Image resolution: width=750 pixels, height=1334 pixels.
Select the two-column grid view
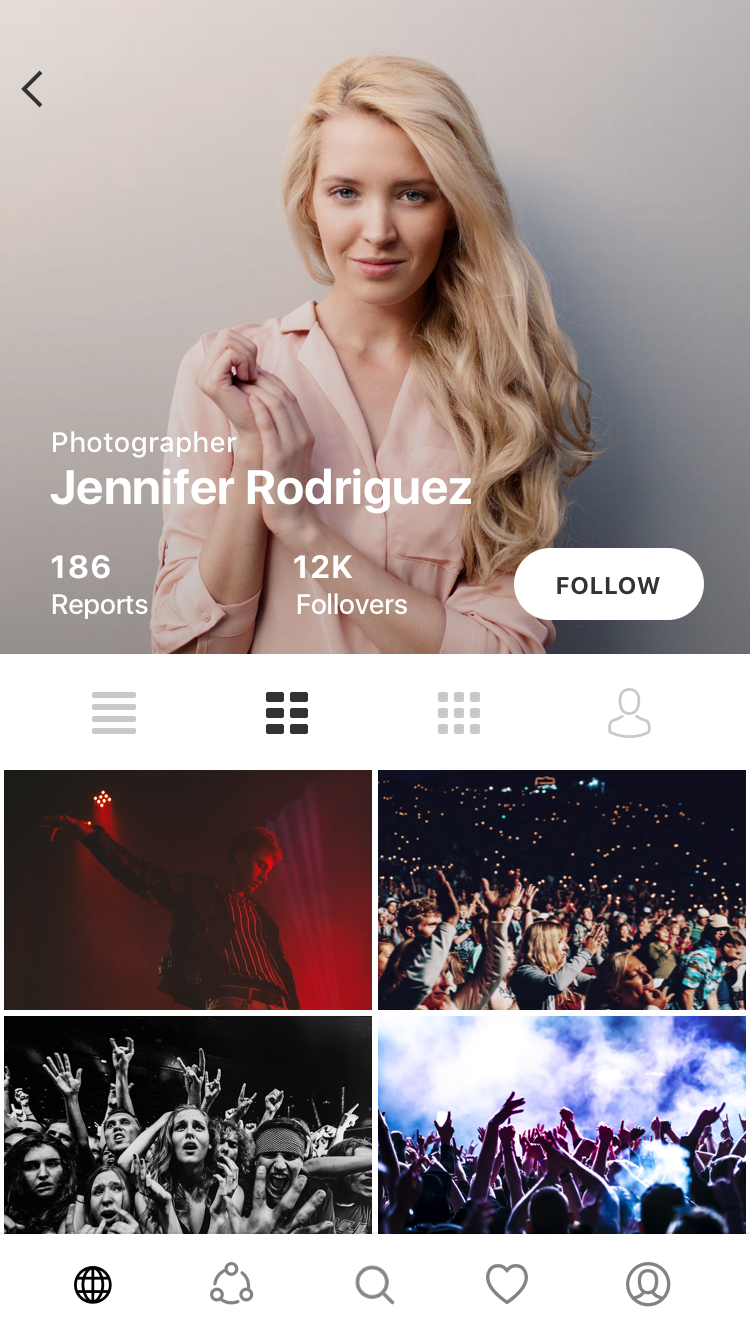pyautogui.click(x=287, y=713)
